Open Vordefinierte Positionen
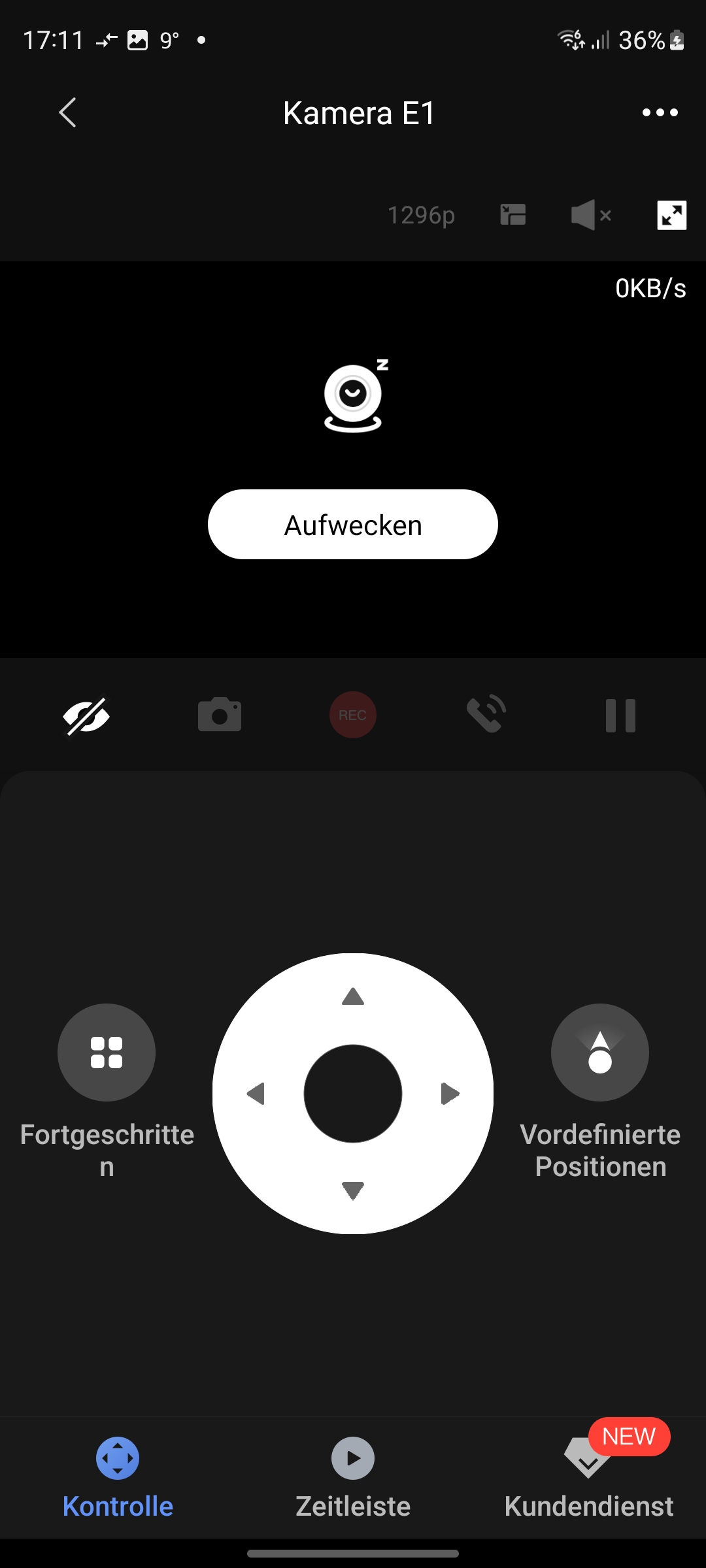Screen dimensions: 706x1568 click(600, 1053)
